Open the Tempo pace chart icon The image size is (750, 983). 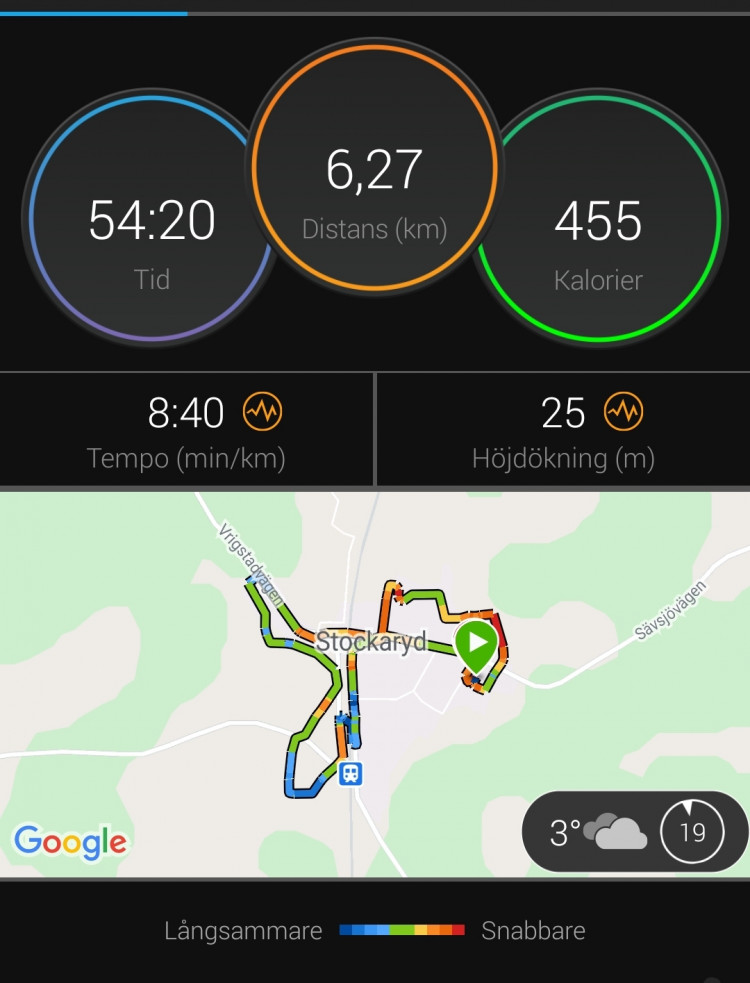coord(262,412)
